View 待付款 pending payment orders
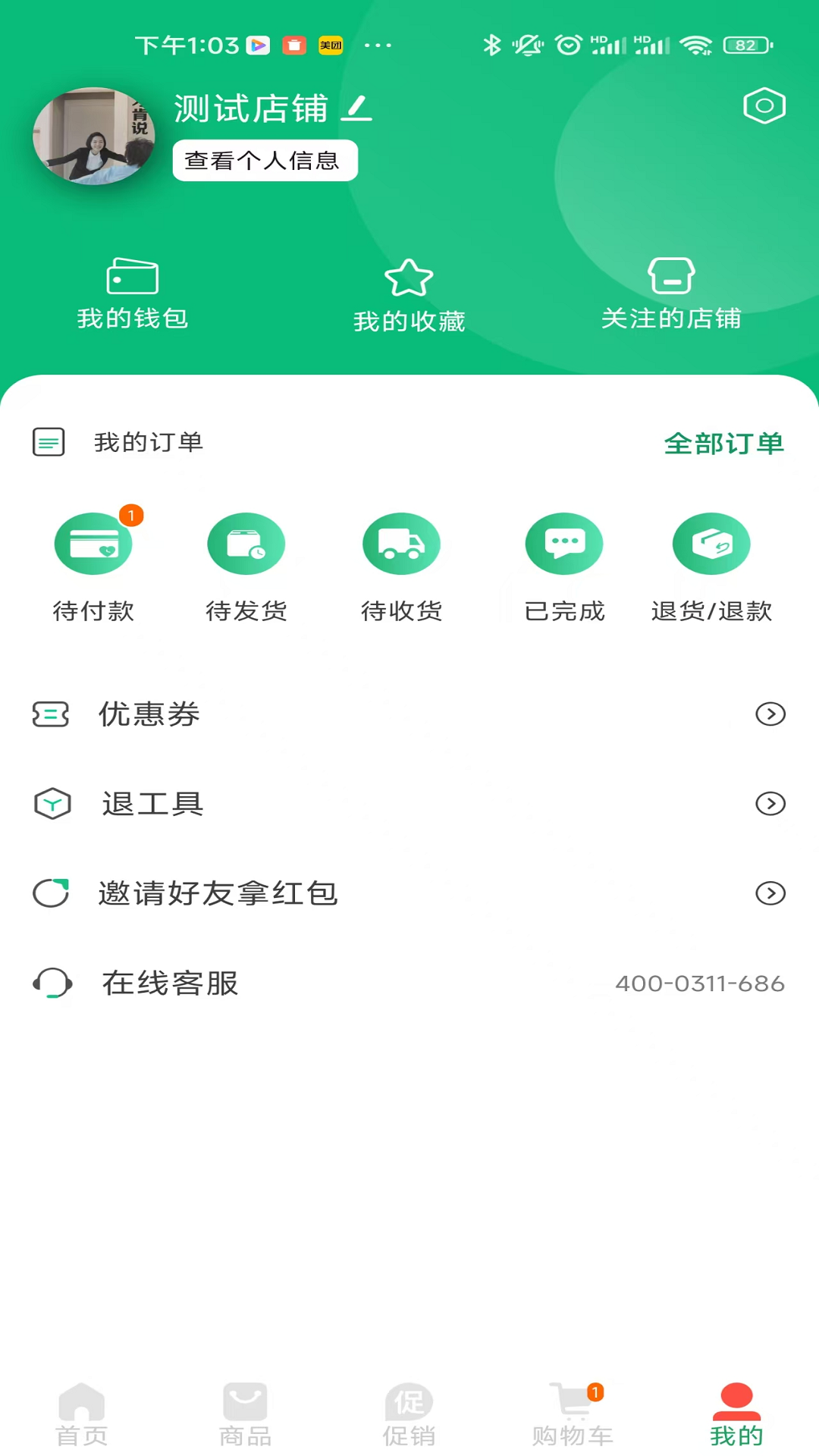This screenshot has height=1456, width=819. pos(93,543)
